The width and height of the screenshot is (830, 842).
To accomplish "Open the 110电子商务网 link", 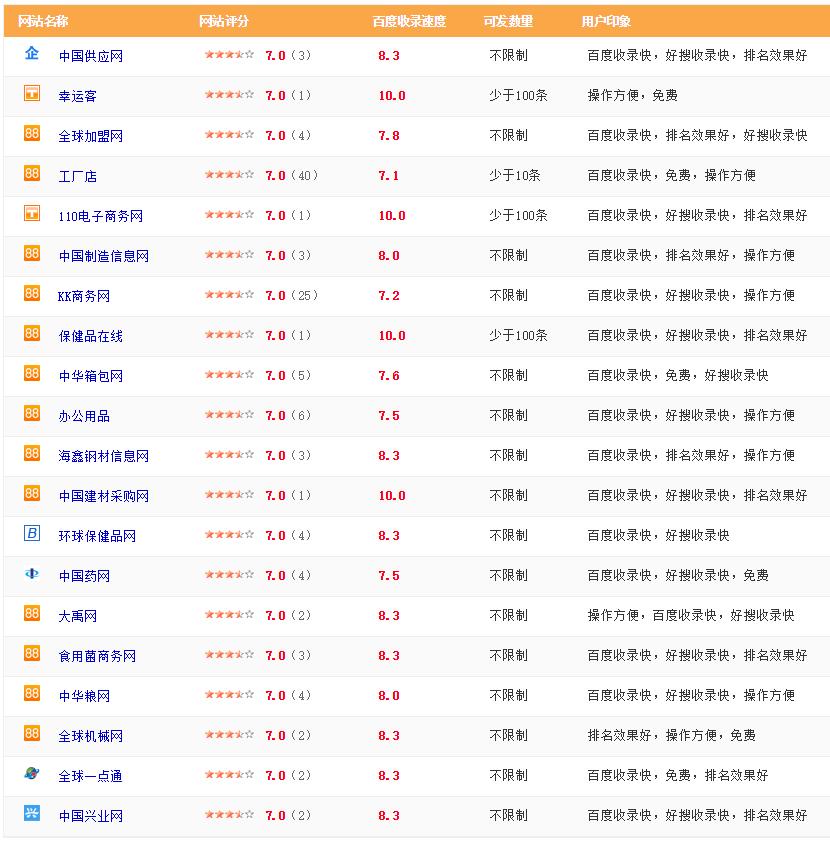I will tap(100, 216).
